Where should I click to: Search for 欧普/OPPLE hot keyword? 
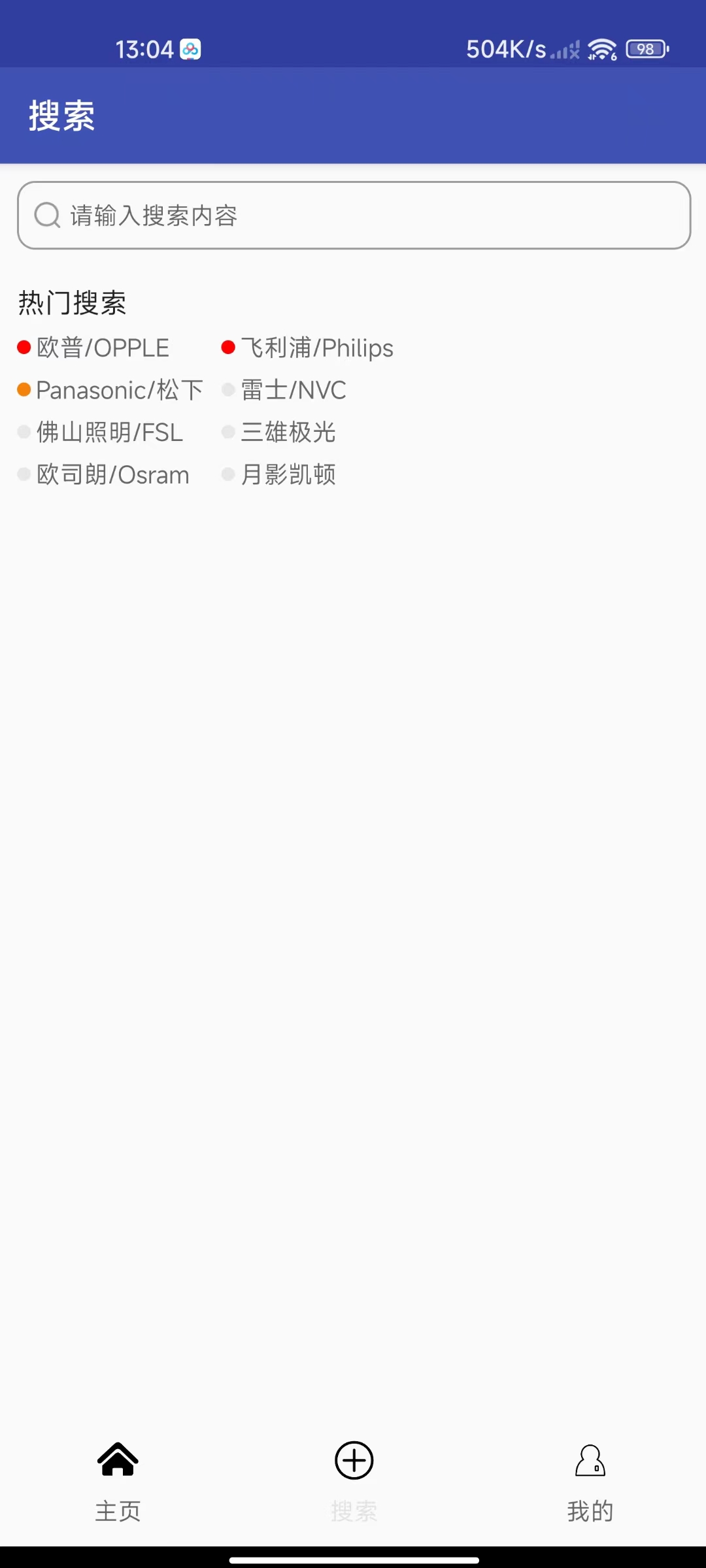(103, 348)
